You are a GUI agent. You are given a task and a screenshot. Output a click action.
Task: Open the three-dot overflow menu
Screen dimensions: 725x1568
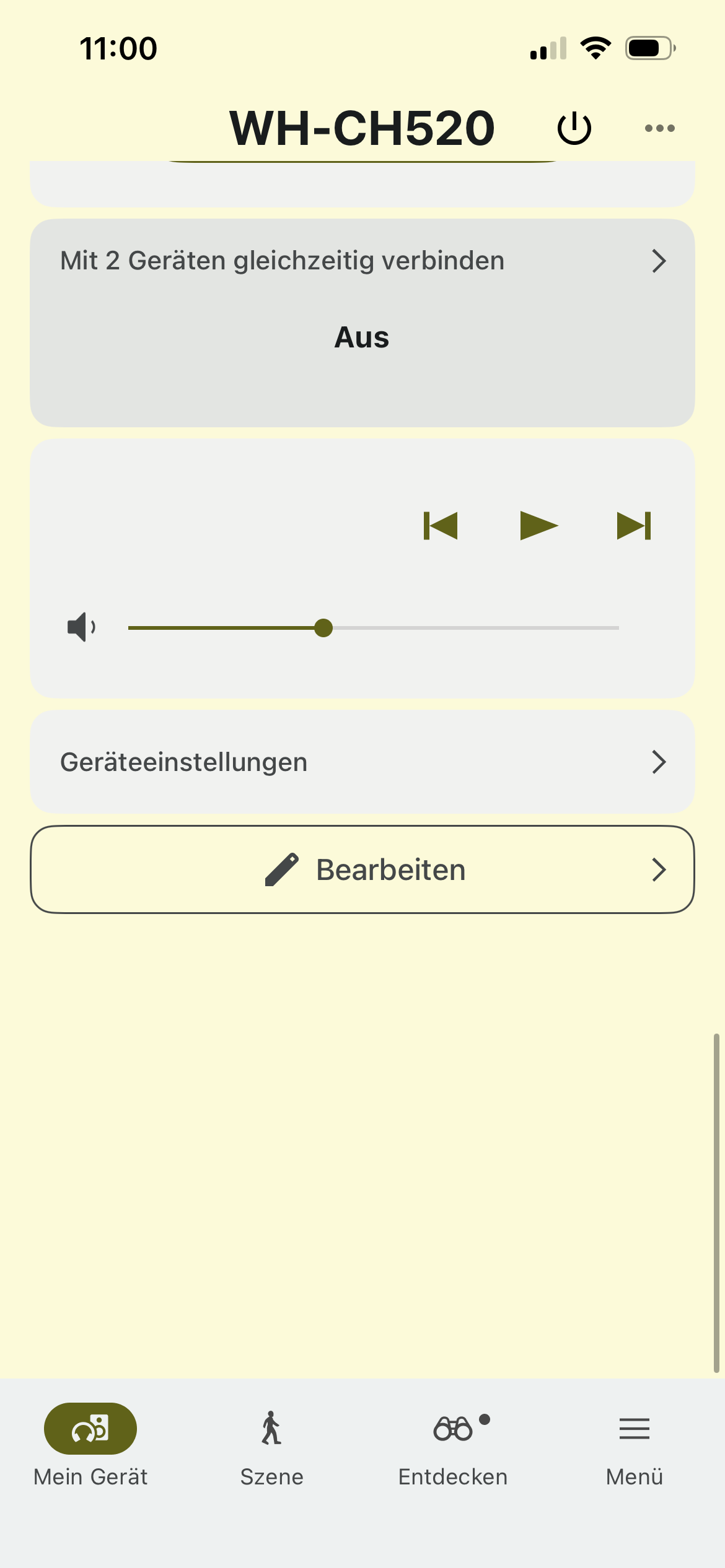click(659, 129)
